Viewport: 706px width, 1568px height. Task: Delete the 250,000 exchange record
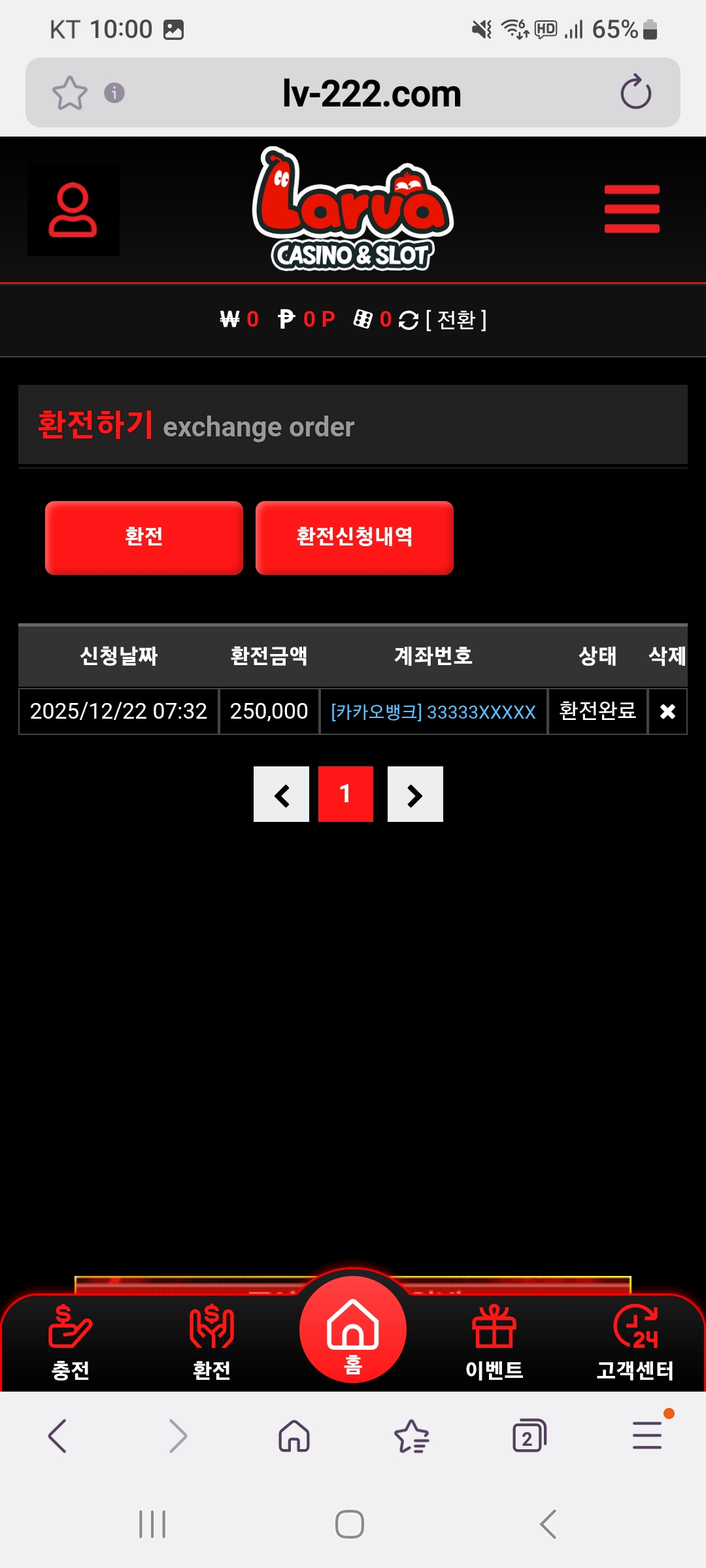tap(667, 711)
